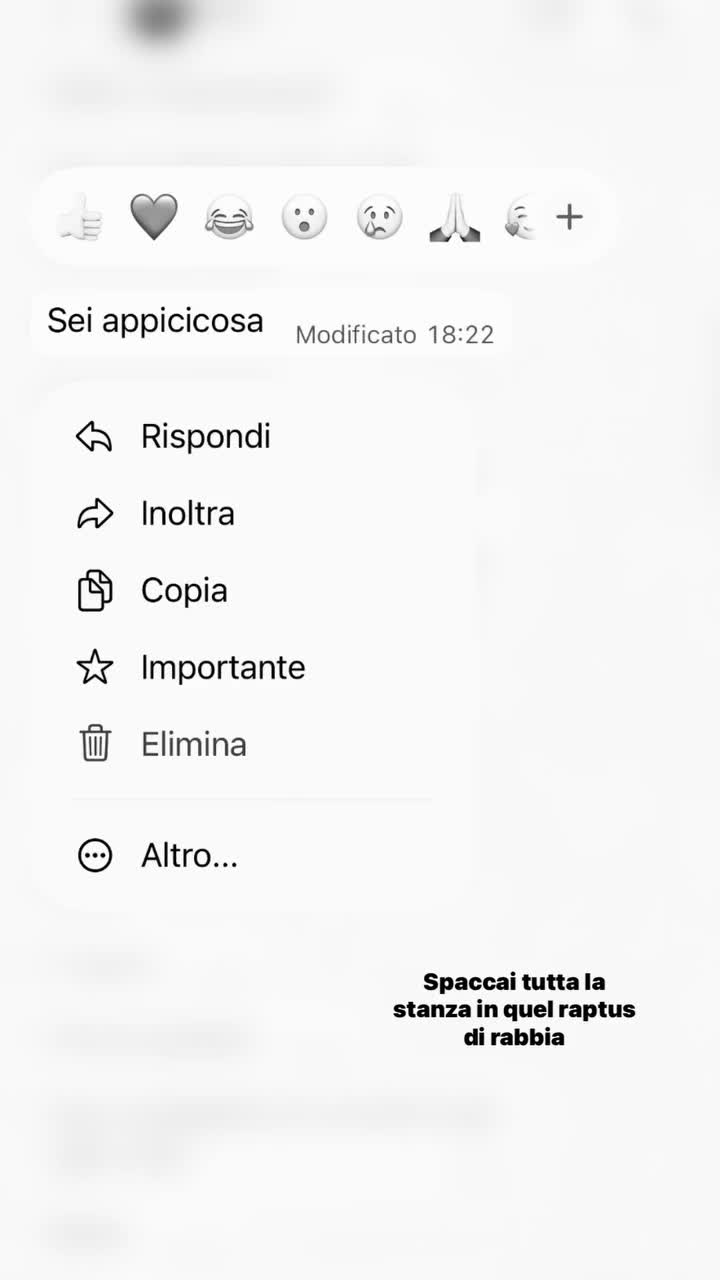This screenshot has width=720, height=1280.
Task: Open more reactions with the plus icon
Action: [x=569, y=217]
